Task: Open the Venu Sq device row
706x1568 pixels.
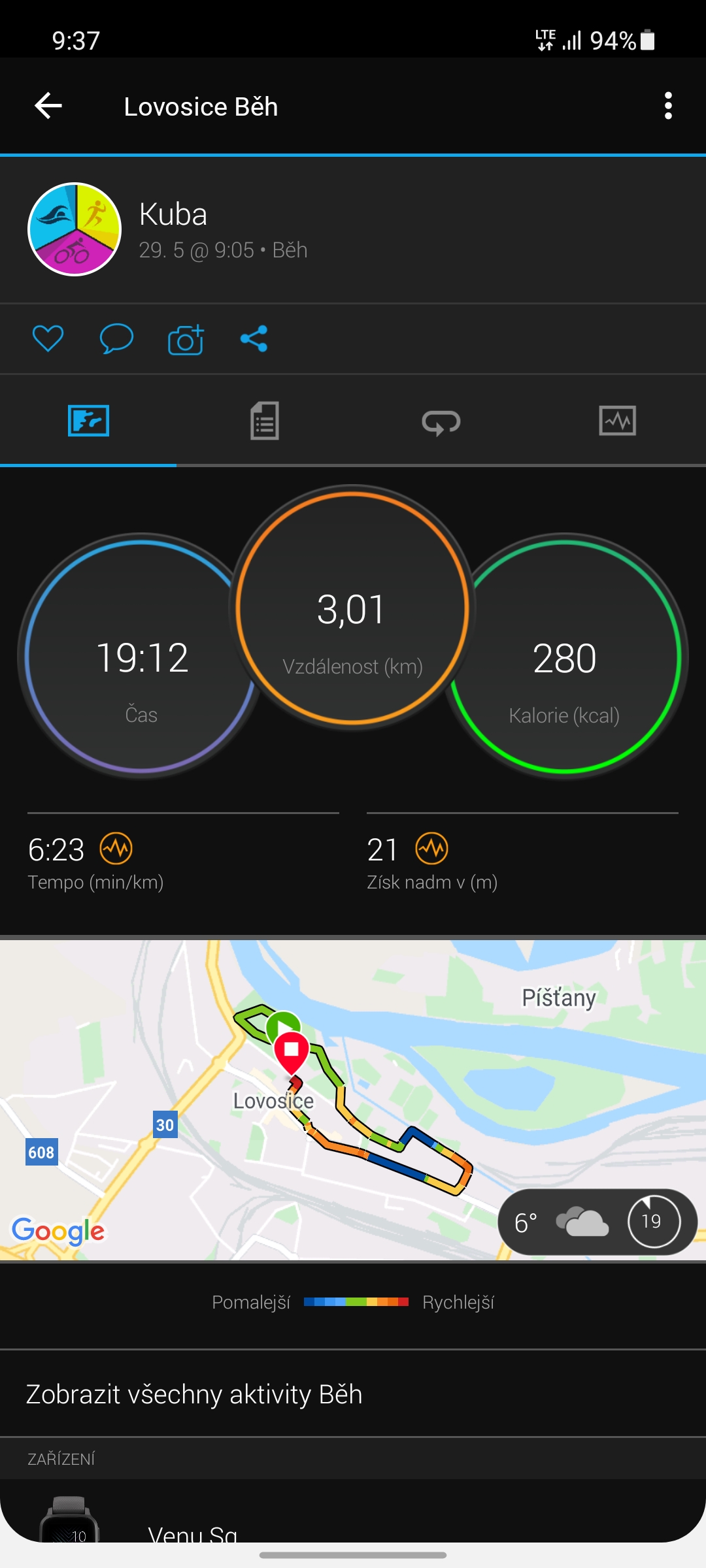Action: pyautogui.click(x=353, y=1517)
